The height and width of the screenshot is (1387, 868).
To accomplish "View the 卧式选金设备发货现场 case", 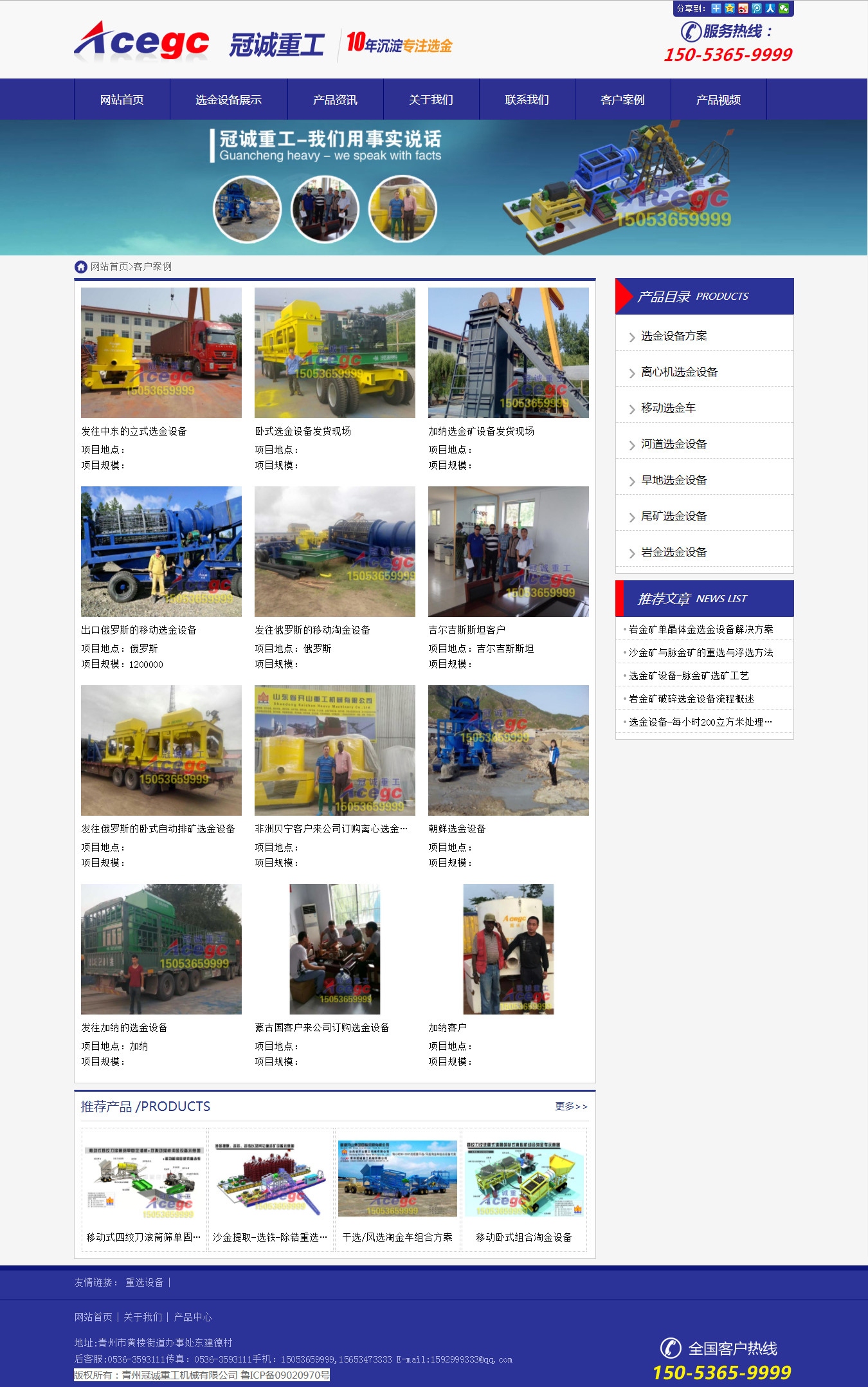I will click(303, 431).
